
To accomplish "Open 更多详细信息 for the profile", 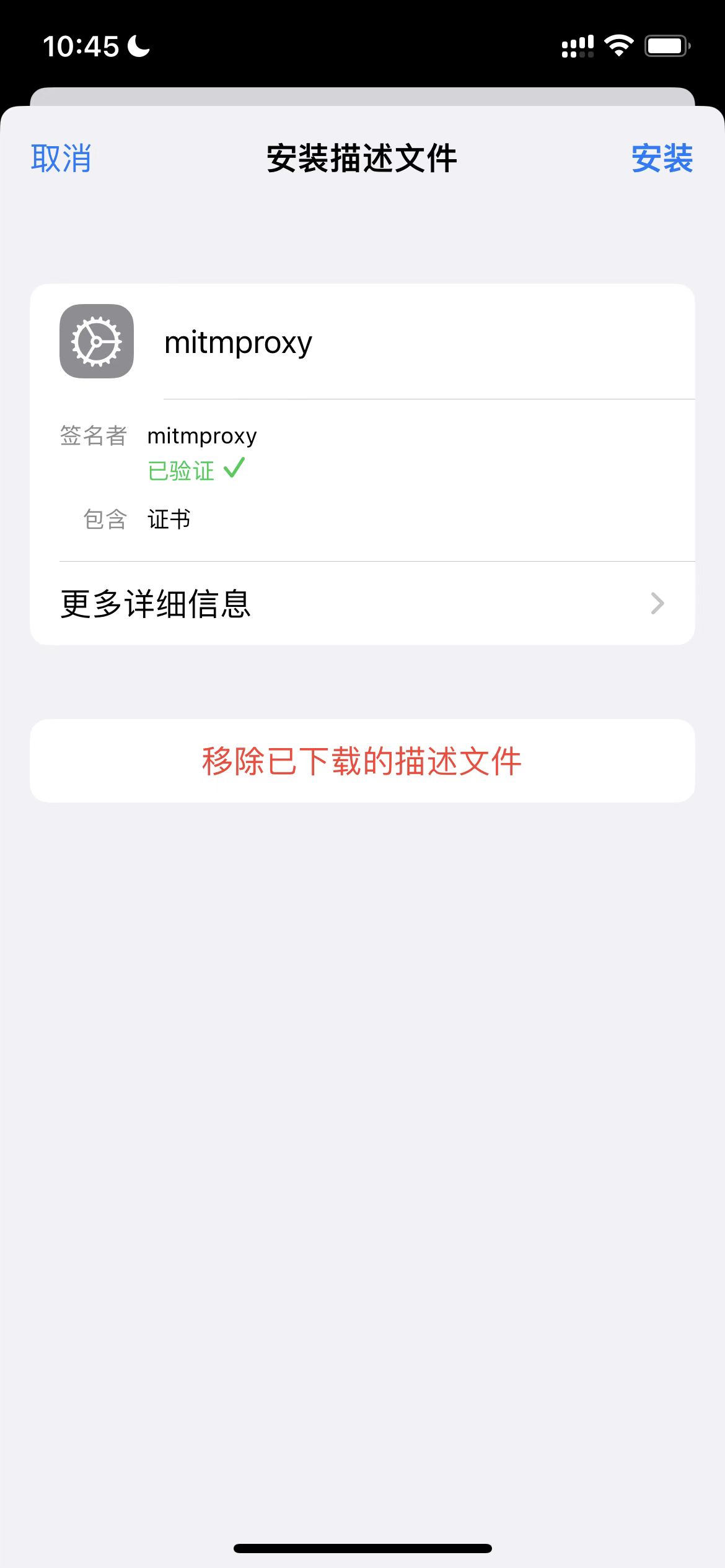I will coord(362,604).
